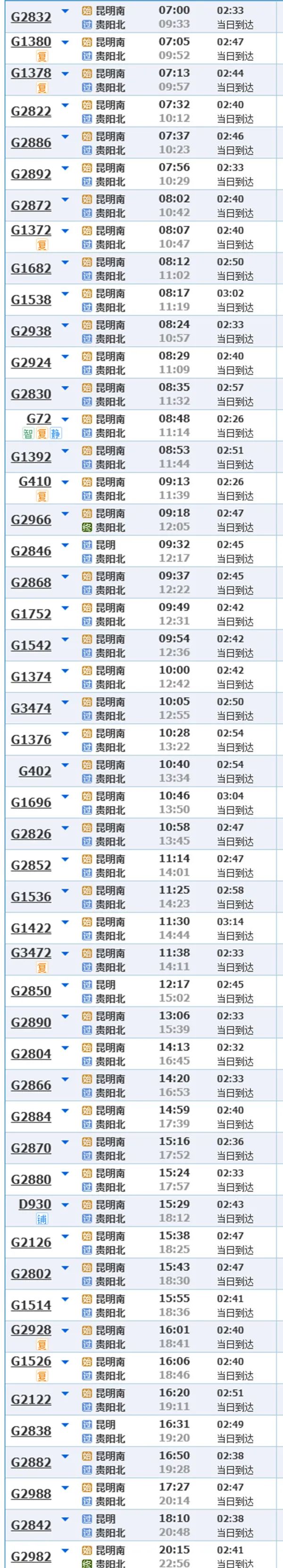Open train G2804 link
This screenshot has height=1568, width=283.
click(31, 1054)
